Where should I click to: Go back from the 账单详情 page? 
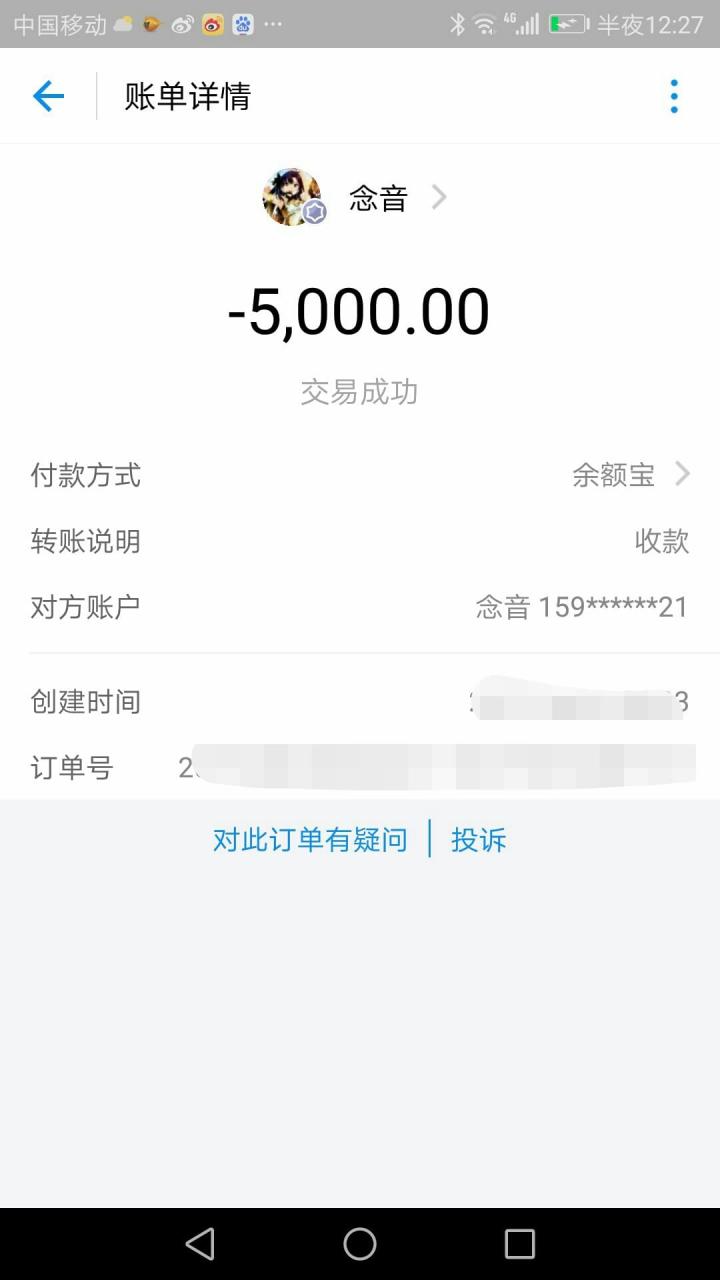point(48,96)
